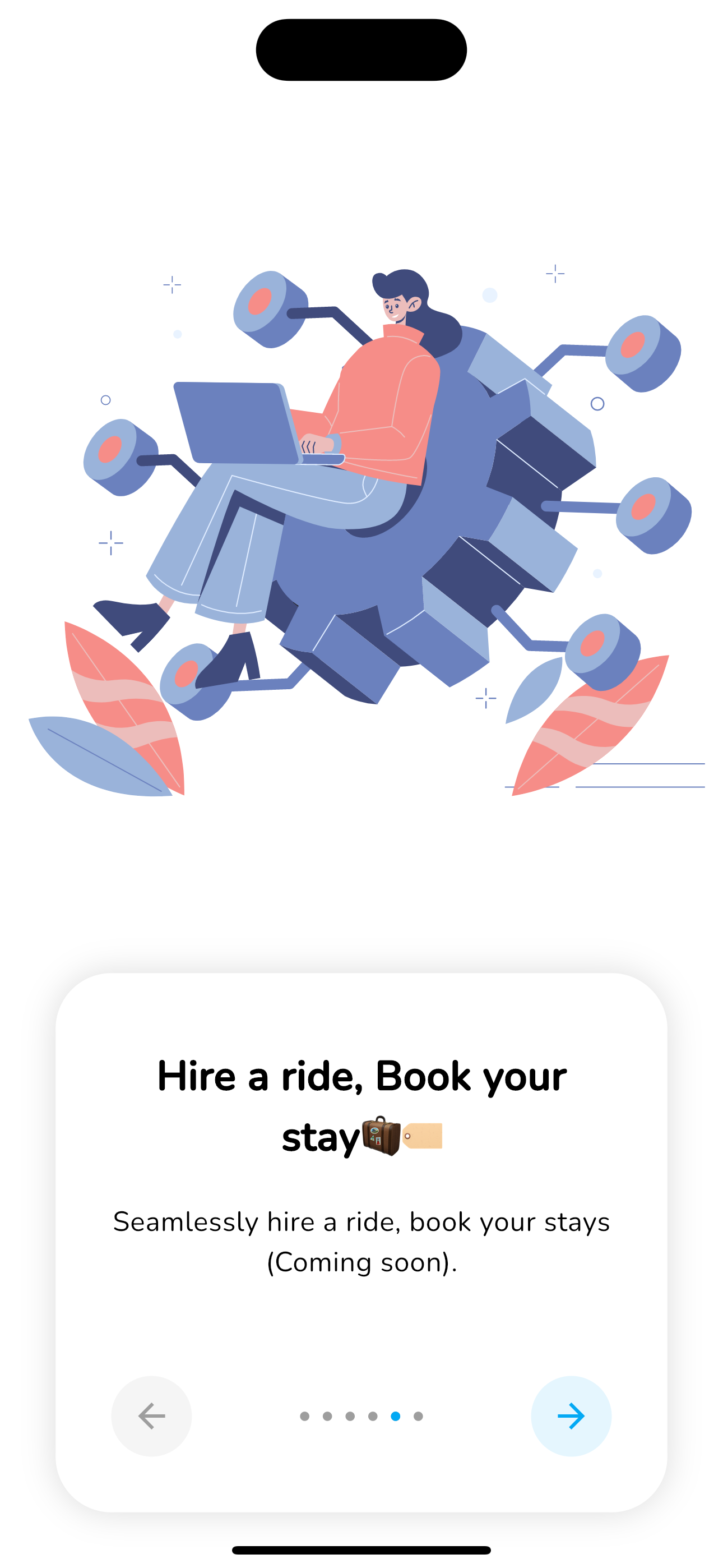Image resolution: width=723 pixels, height=1568 pixels.
Task: Select the last page indicator dot
Action: [418, 1417]
